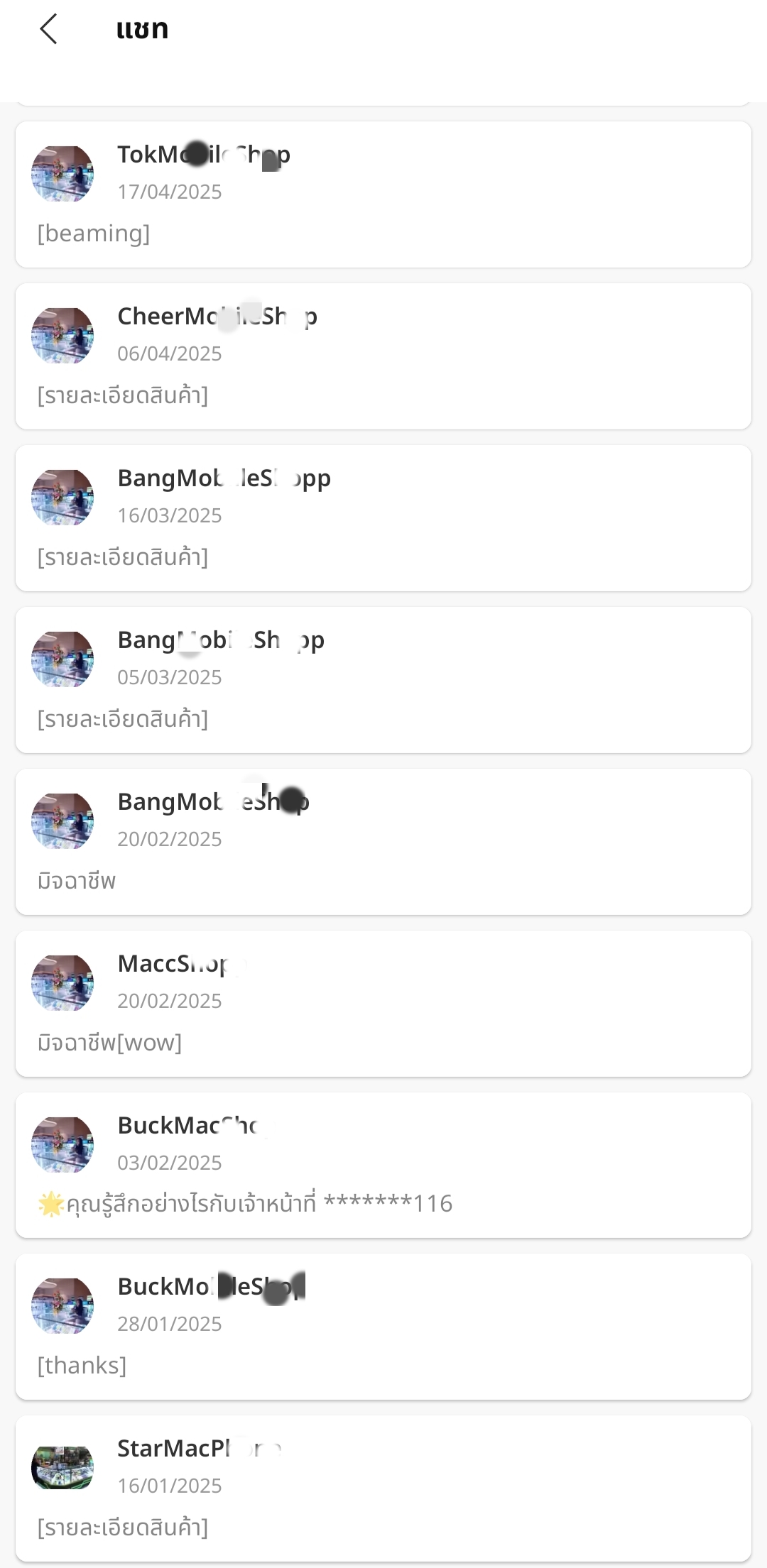The width and height of the screenshot is (767, 1568).
Task: Open the MaccShop chat ending with [wow]
Action: click(383, 1004)
